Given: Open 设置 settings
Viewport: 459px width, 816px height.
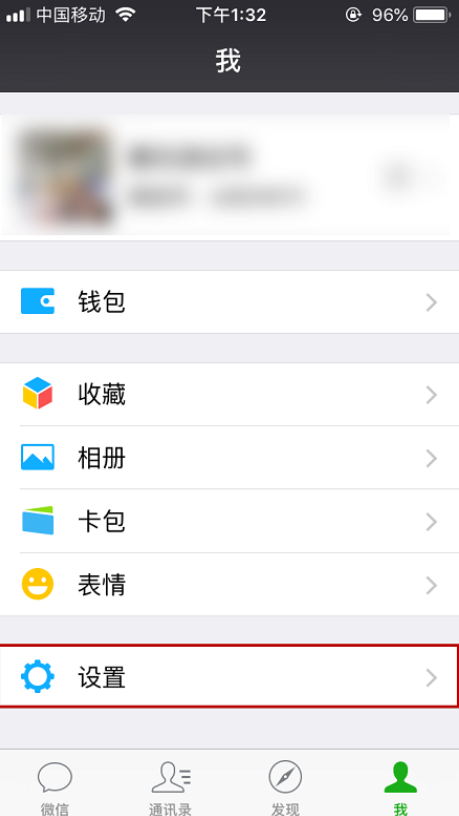Looking at the screenshot, I should [230, 677].
